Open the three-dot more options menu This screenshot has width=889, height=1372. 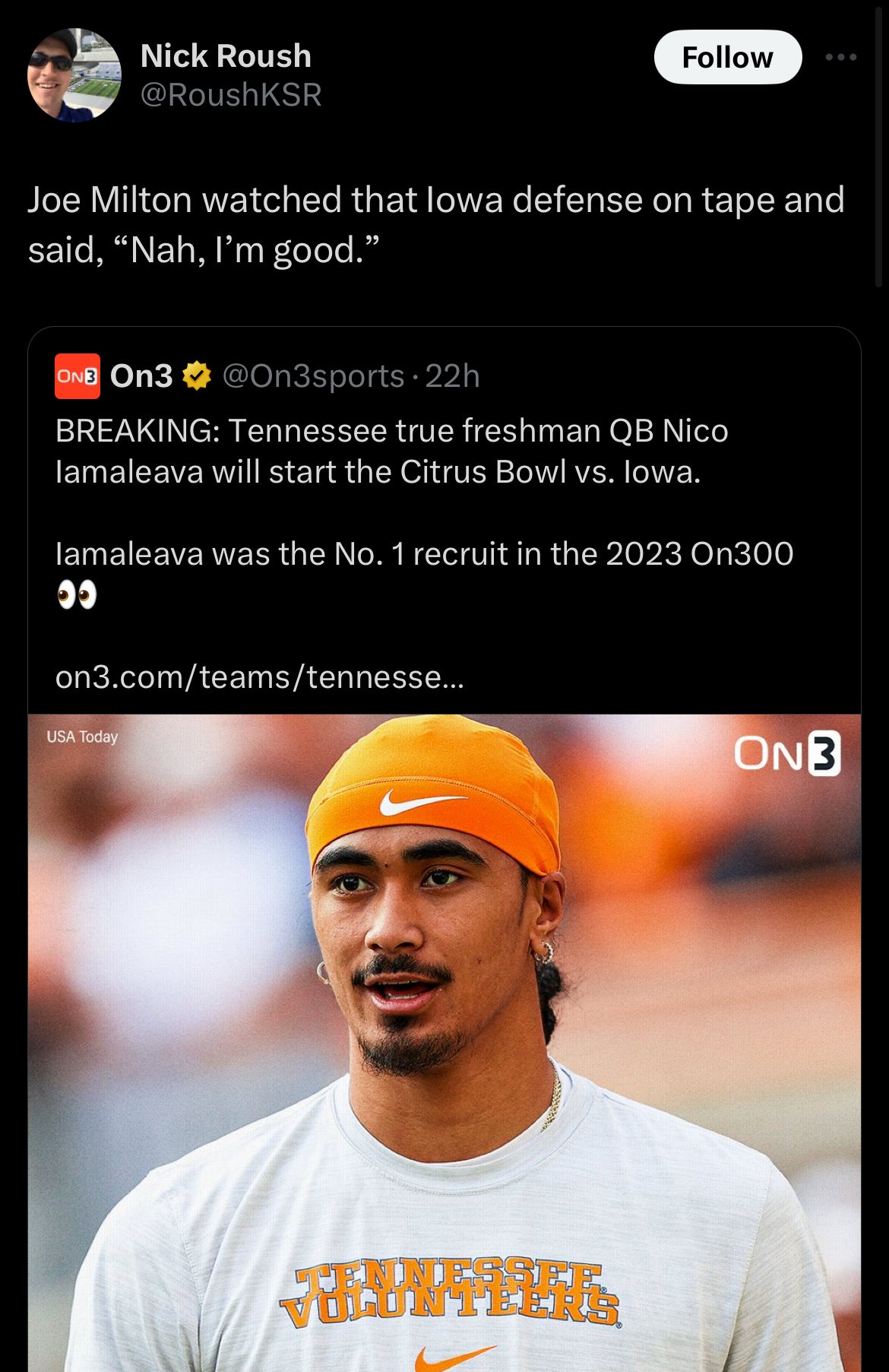(842, 55)
